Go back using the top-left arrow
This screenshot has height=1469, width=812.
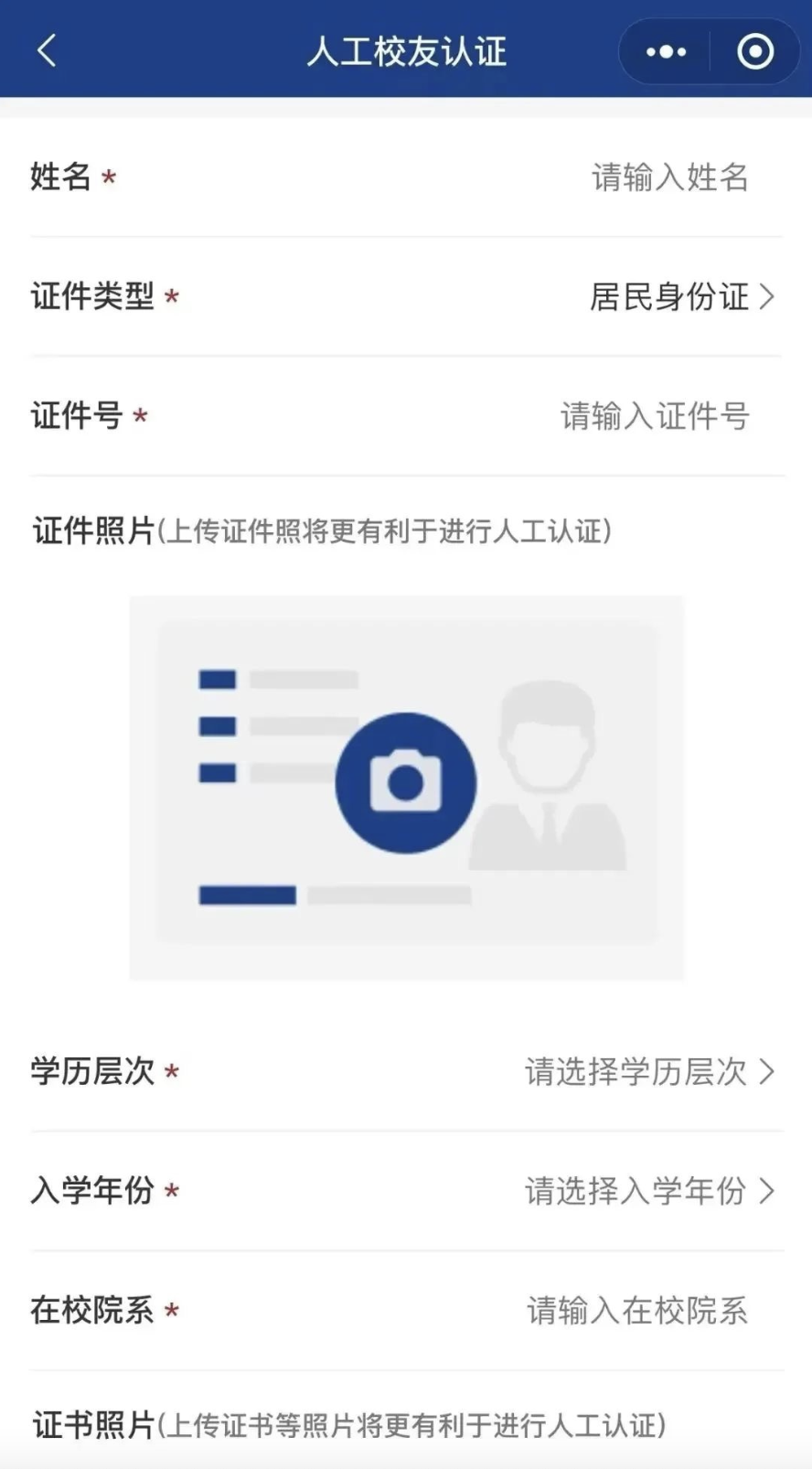pyautogui.click(x=48, y=51)
